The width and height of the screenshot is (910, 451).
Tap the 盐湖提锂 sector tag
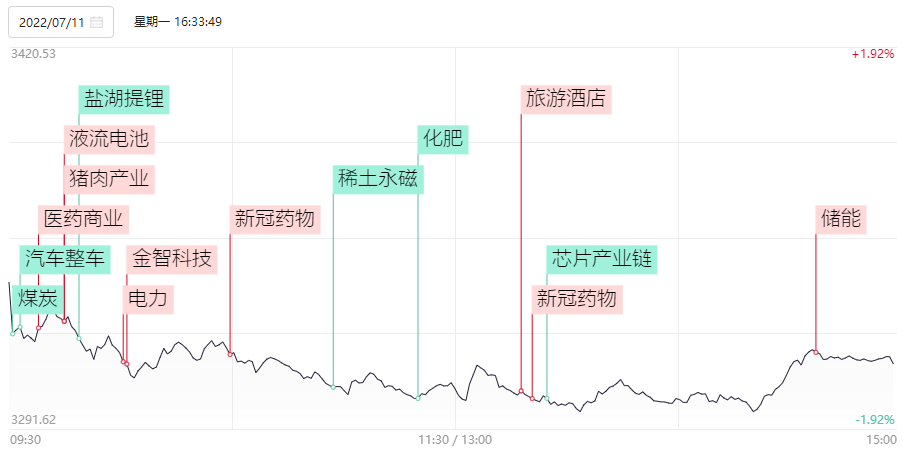click(x=124, y=99)
